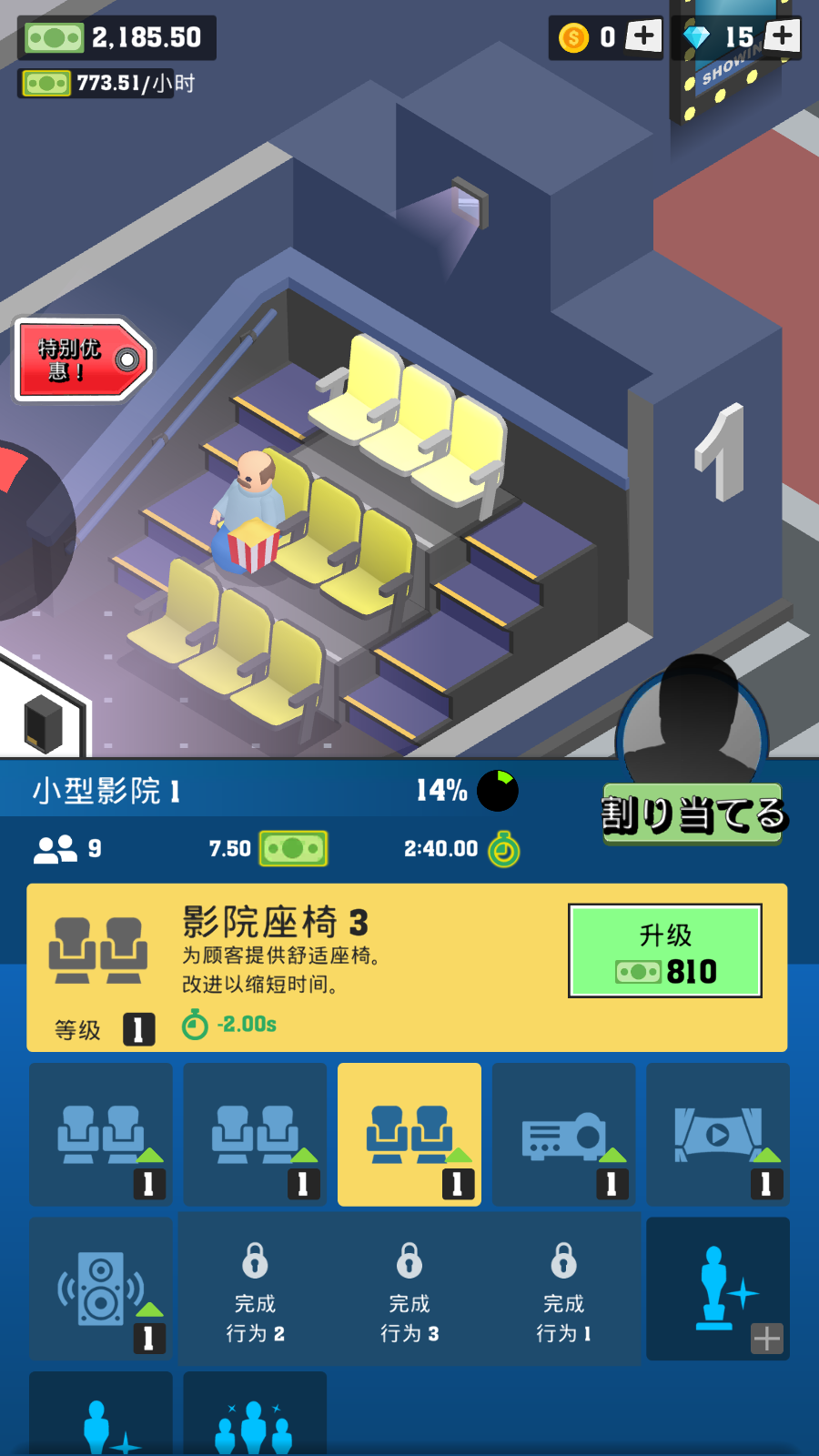Tap the plus button to add diamonds
Image resolution: width=819 pixels, height=1456 pixels.
[x=782, y=36]
